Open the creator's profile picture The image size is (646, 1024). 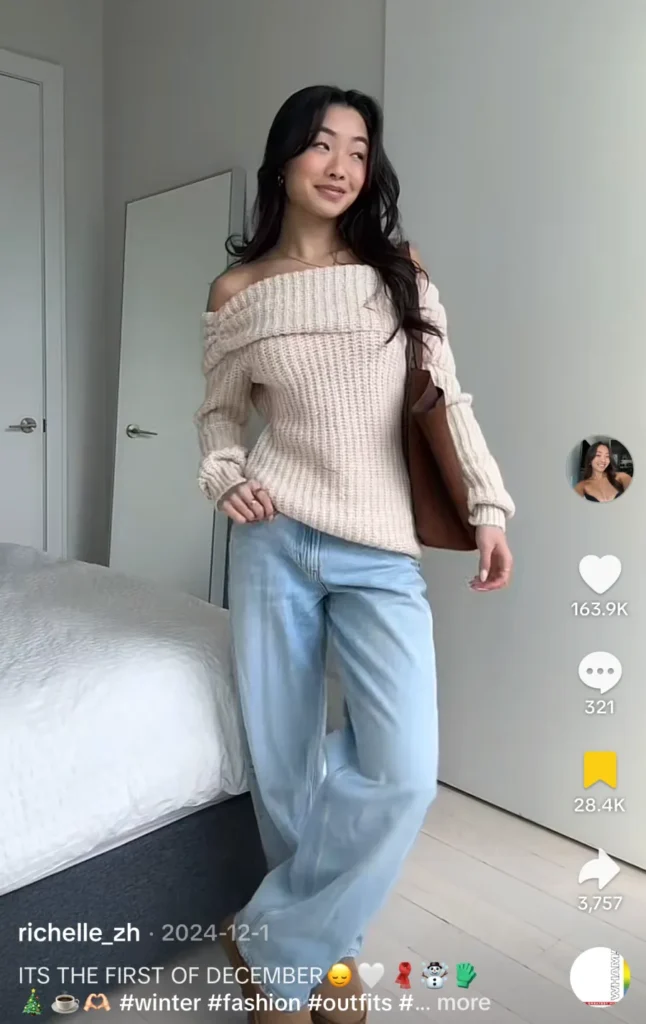tap(600, 469)
